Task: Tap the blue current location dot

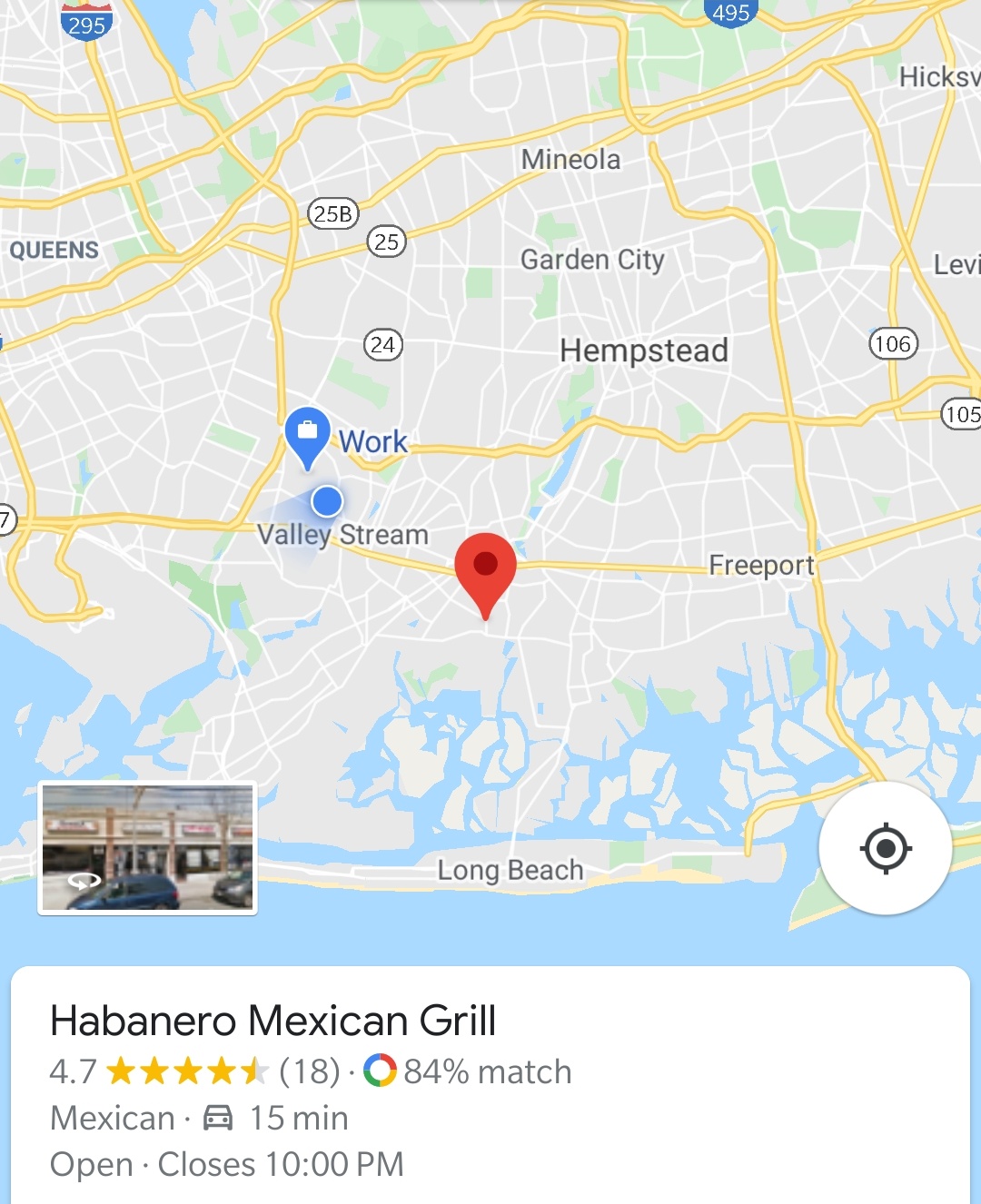Action: [x=327, y=500]
